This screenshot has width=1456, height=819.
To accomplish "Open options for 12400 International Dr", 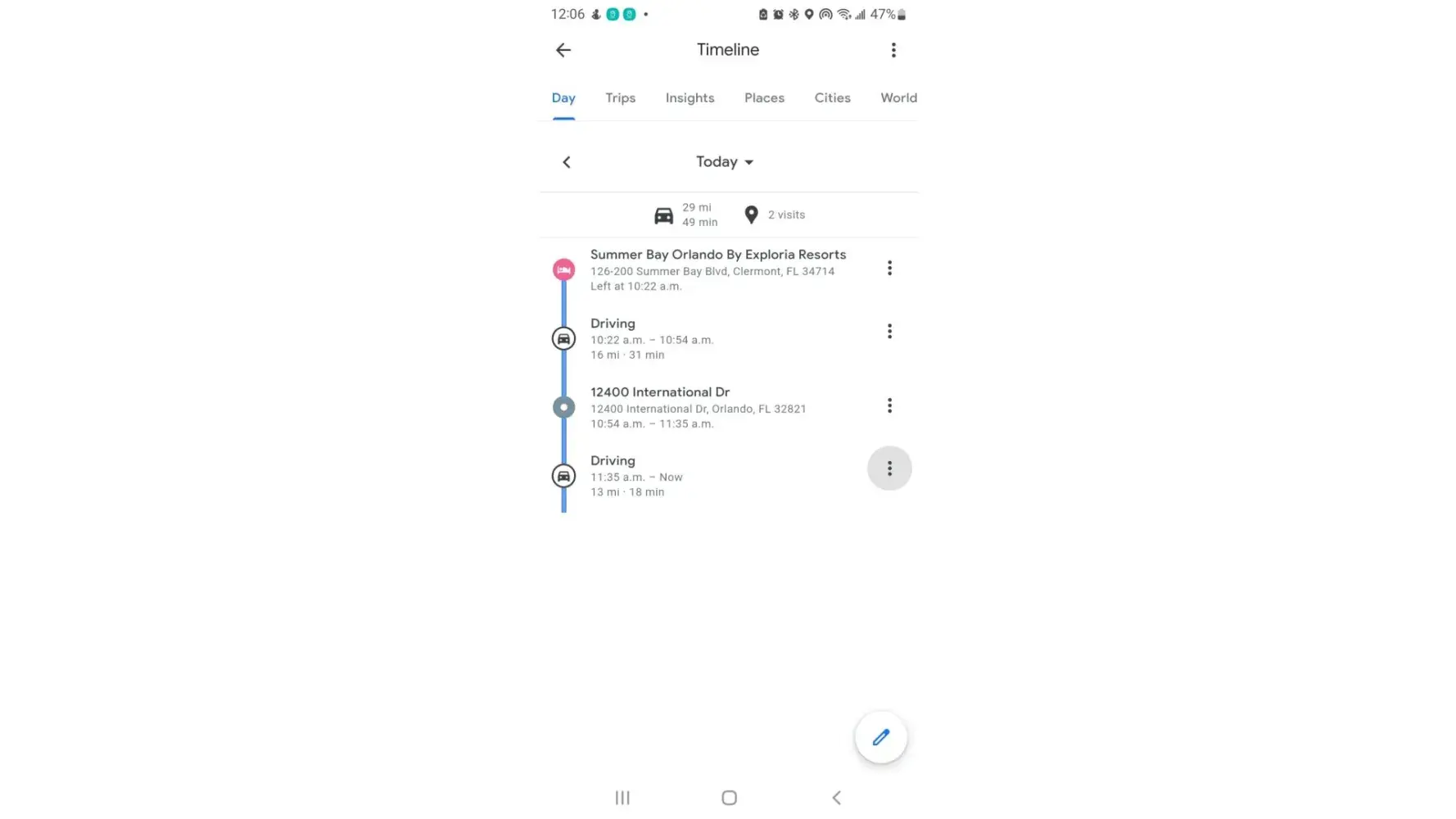I will point(889,406).
